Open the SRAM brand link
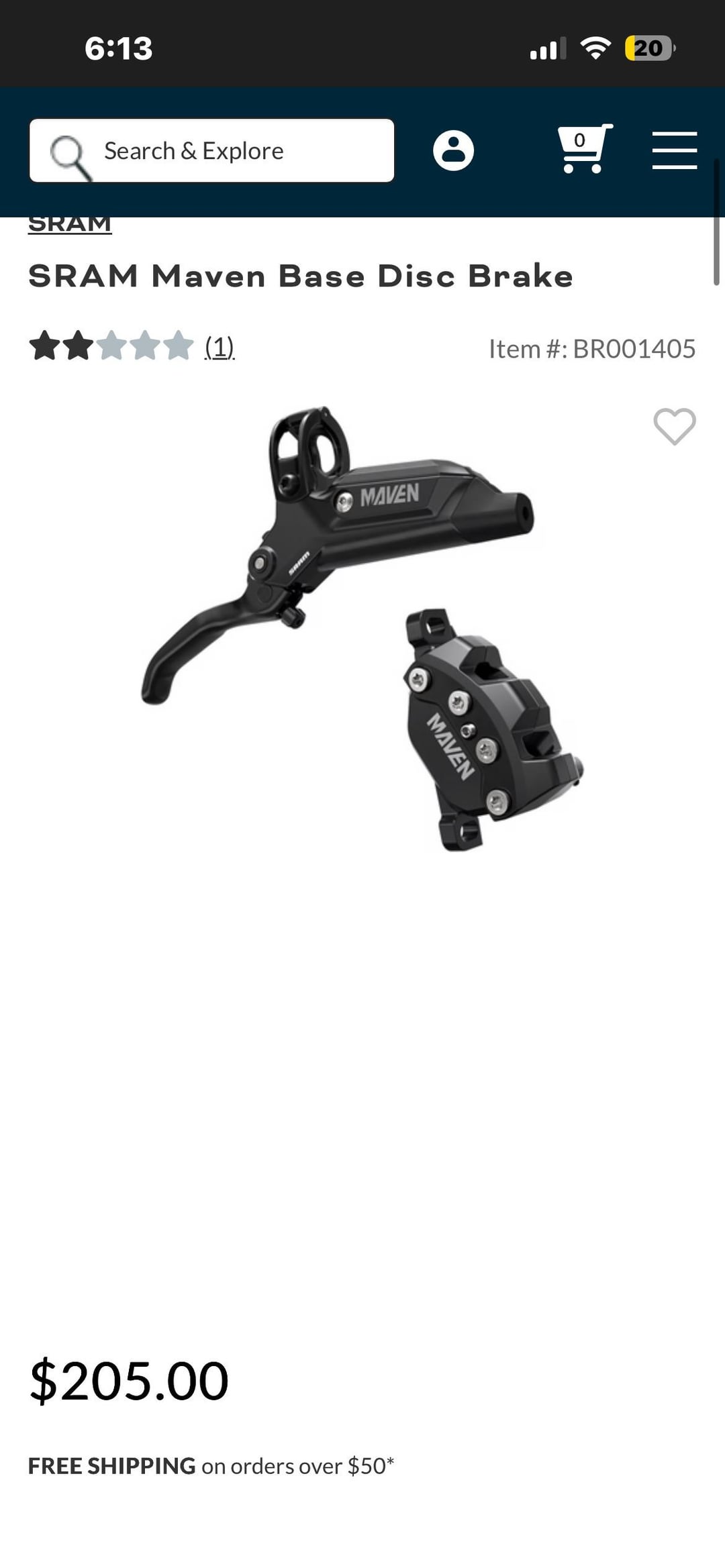Image resolution: width=725 pixels, height=1568 pixels. tap(70, 224)
